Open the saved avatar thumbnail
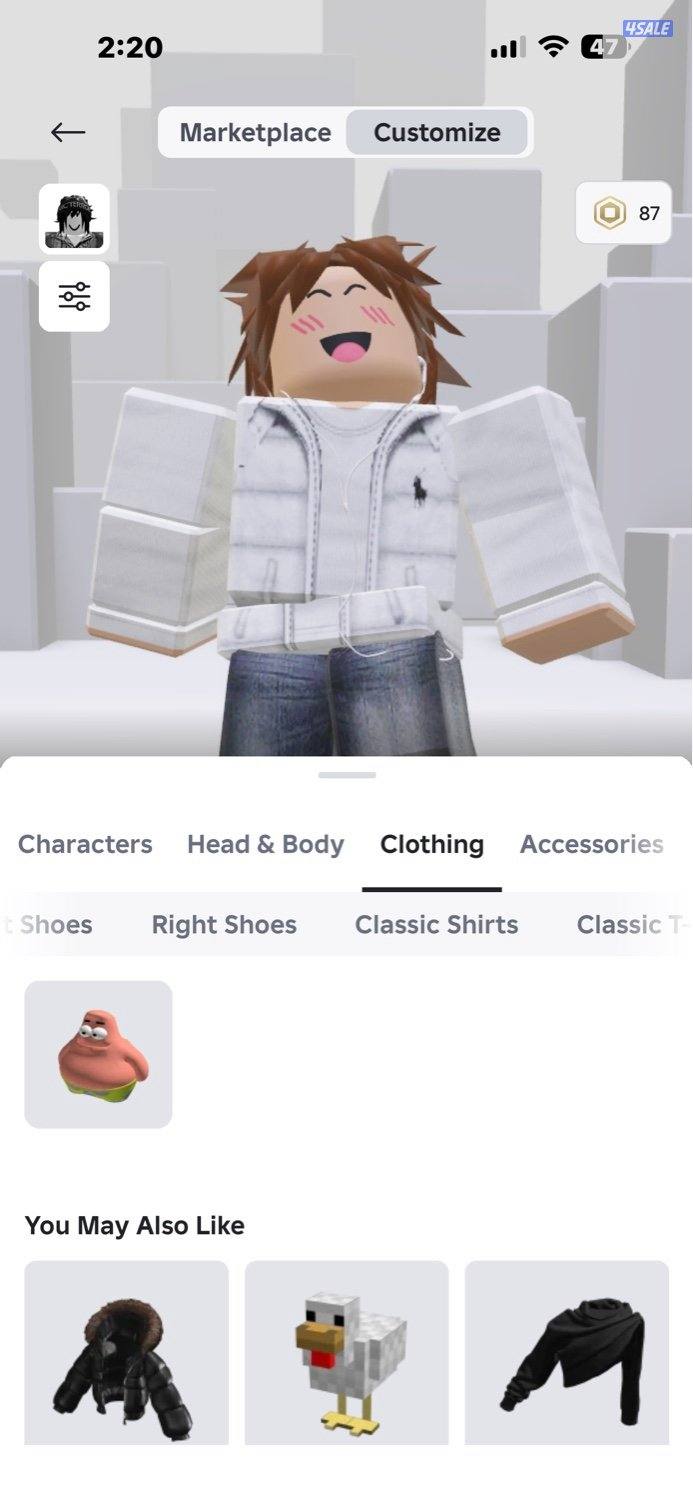 pos(74,219)
